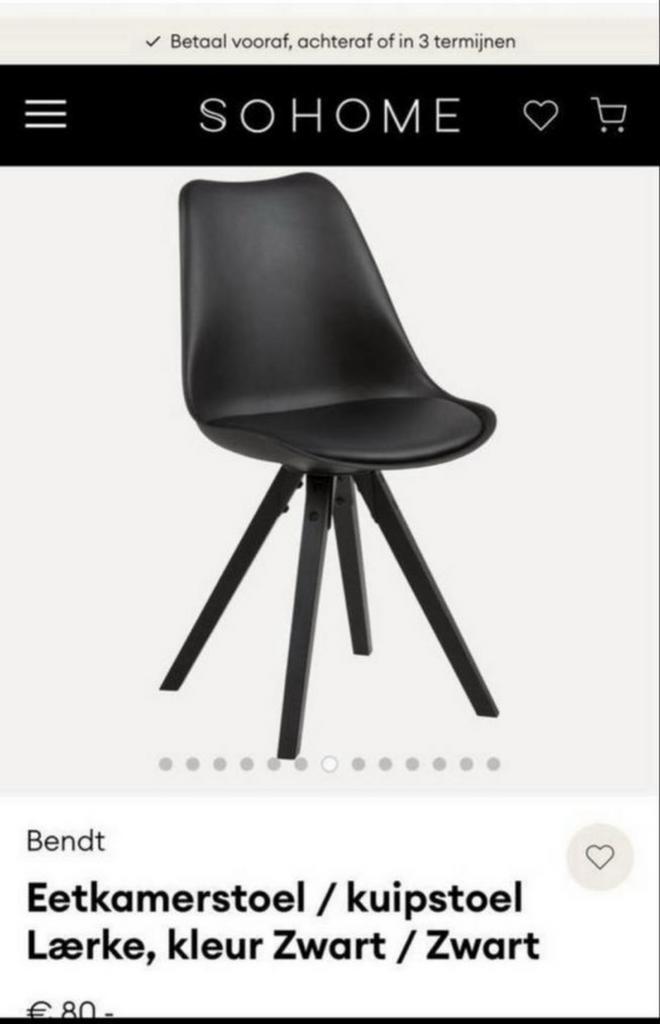Open the wishlist from the header heart
The height and width of the screenshot is (1024, 660).
(x=541, y=116)
